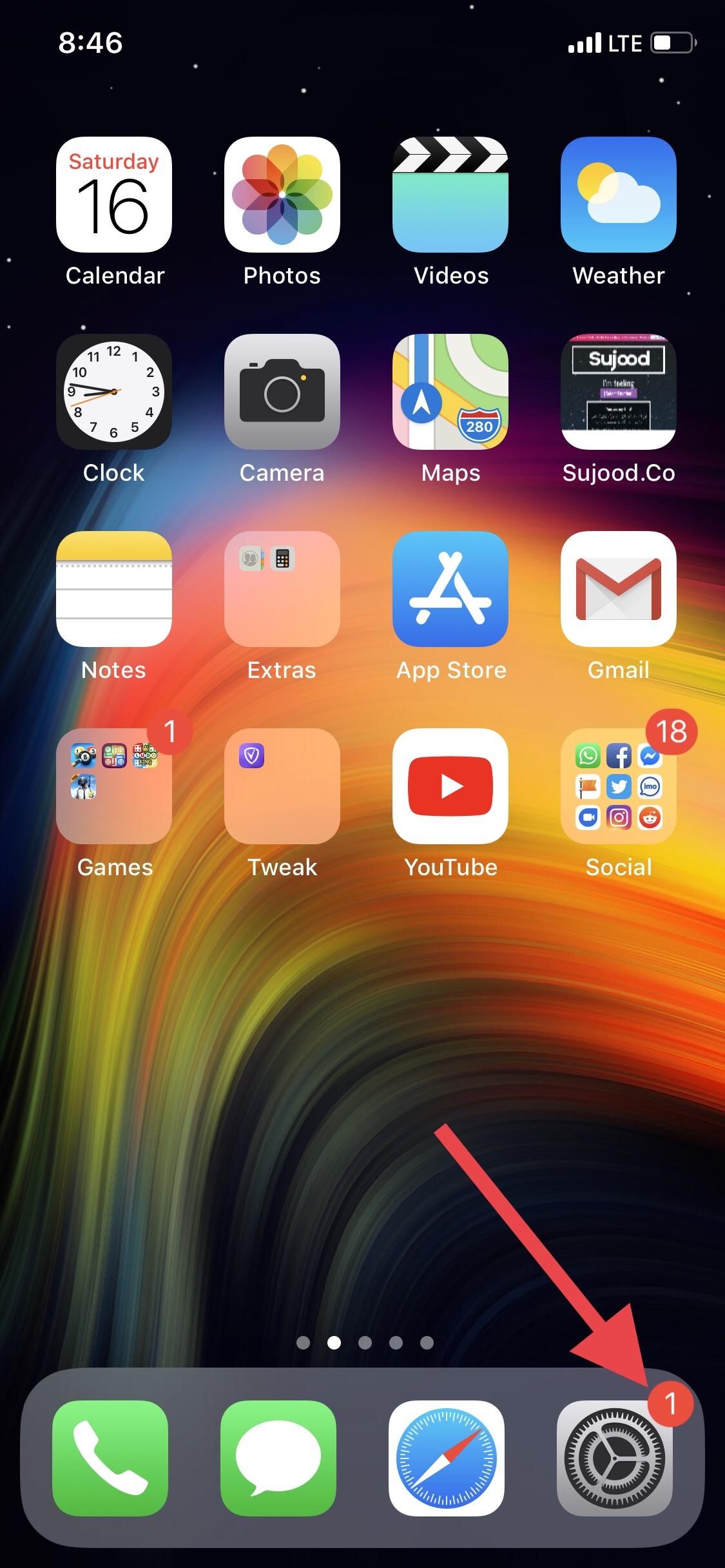Open the Extras folder
This screenshot has width=725, height=1568.
click(282, 590)
